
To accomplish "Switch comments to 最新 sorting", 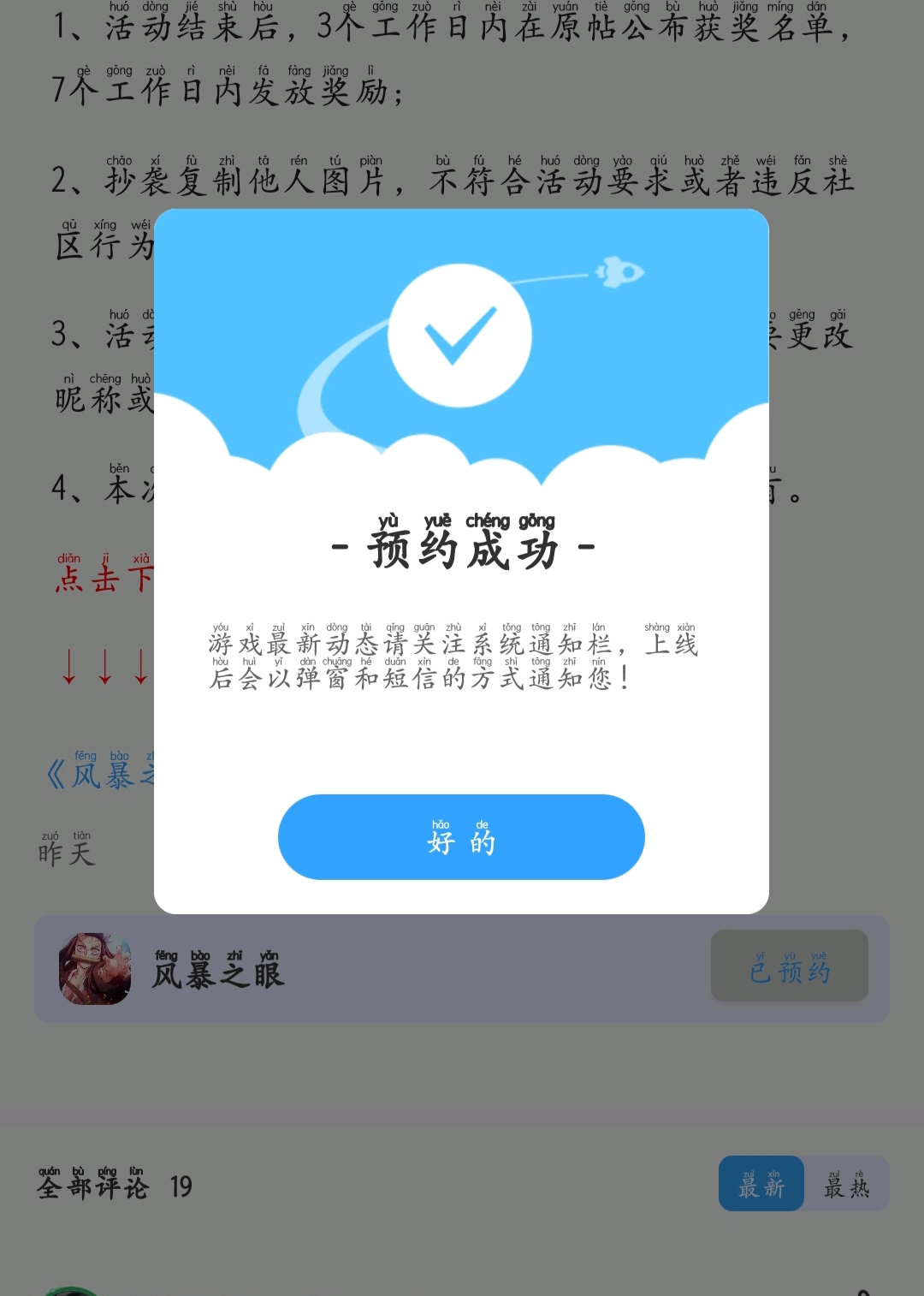I will pyautogui.click(x=761, y=1184).
